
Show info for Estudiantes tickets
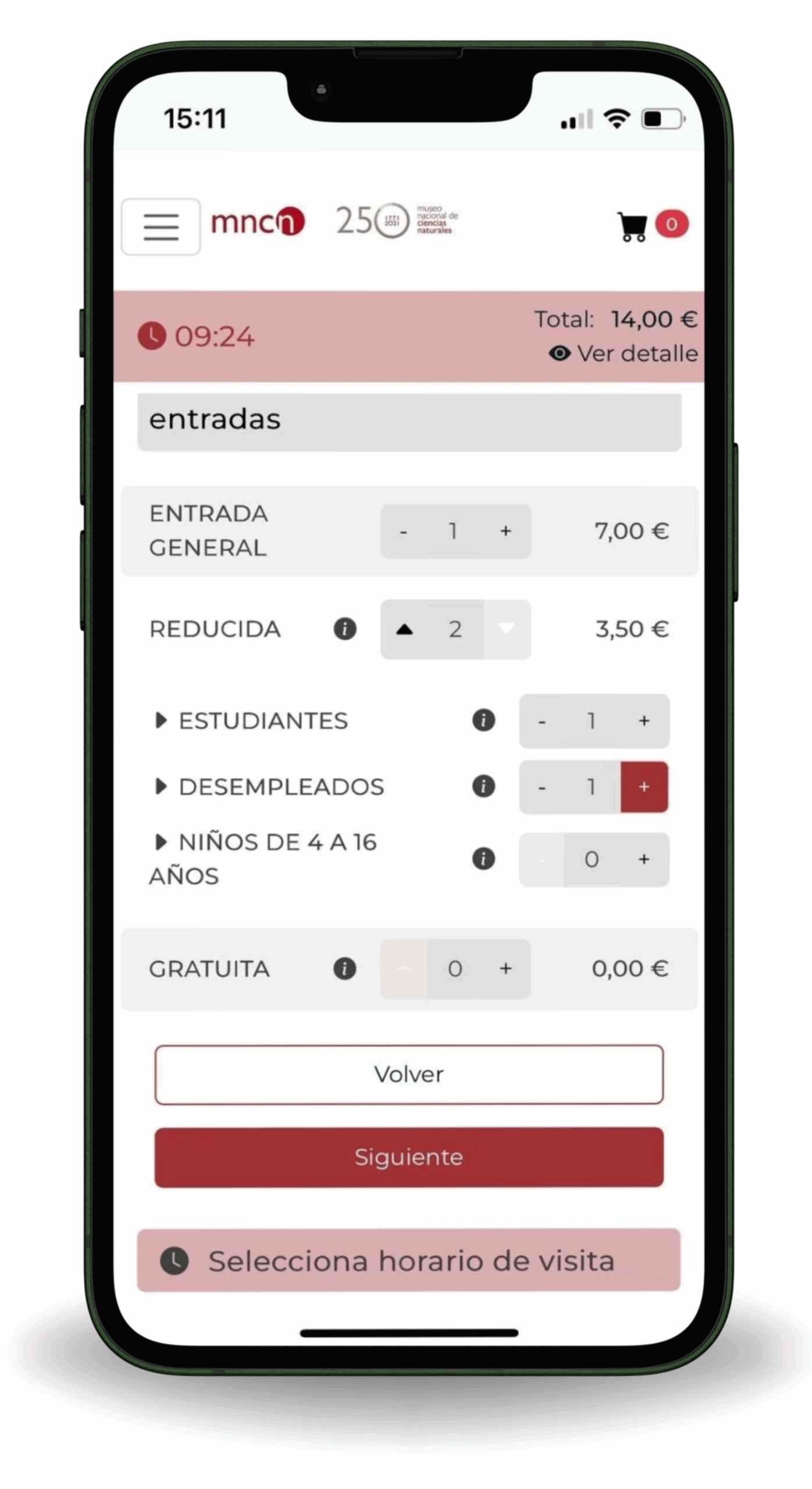[483, 720]
